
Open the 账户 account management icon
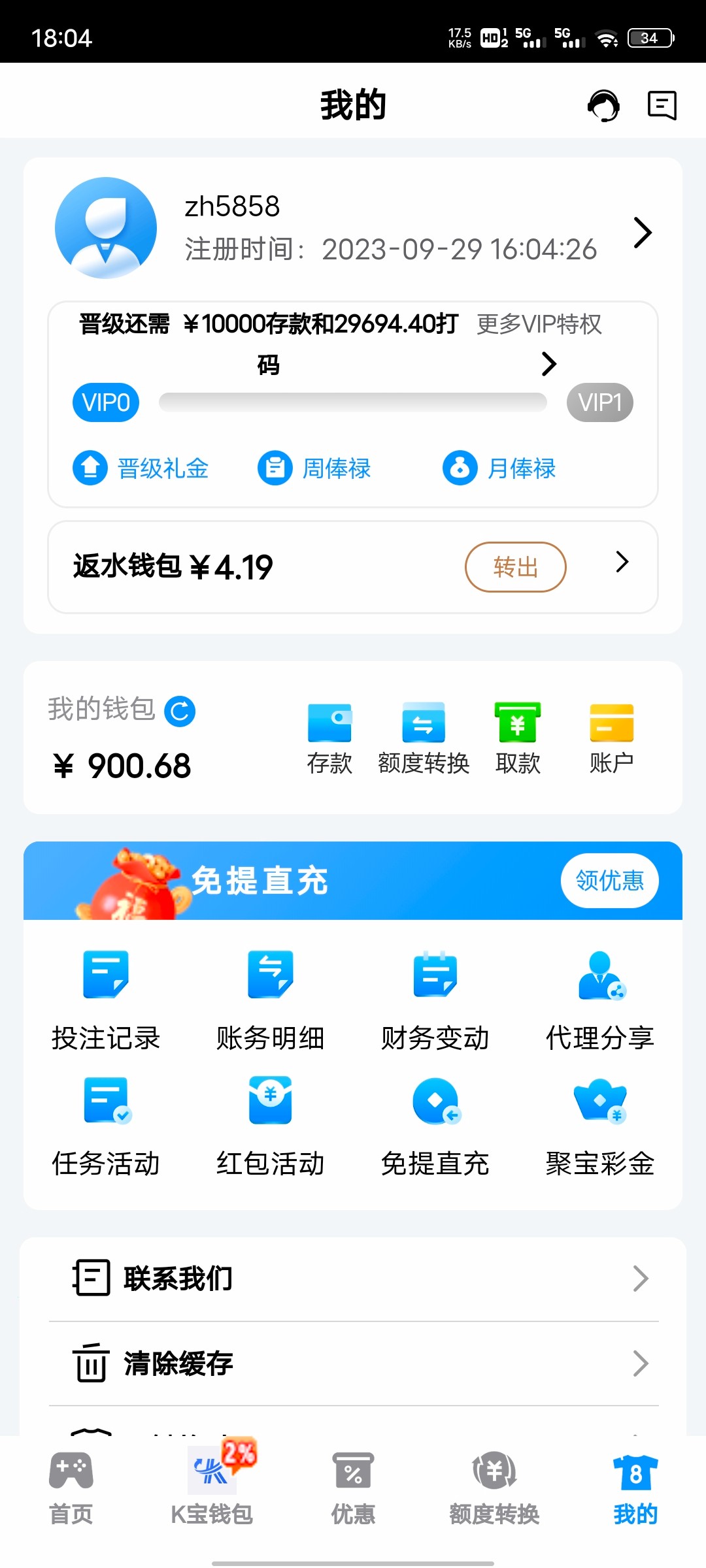coord(612,735)
